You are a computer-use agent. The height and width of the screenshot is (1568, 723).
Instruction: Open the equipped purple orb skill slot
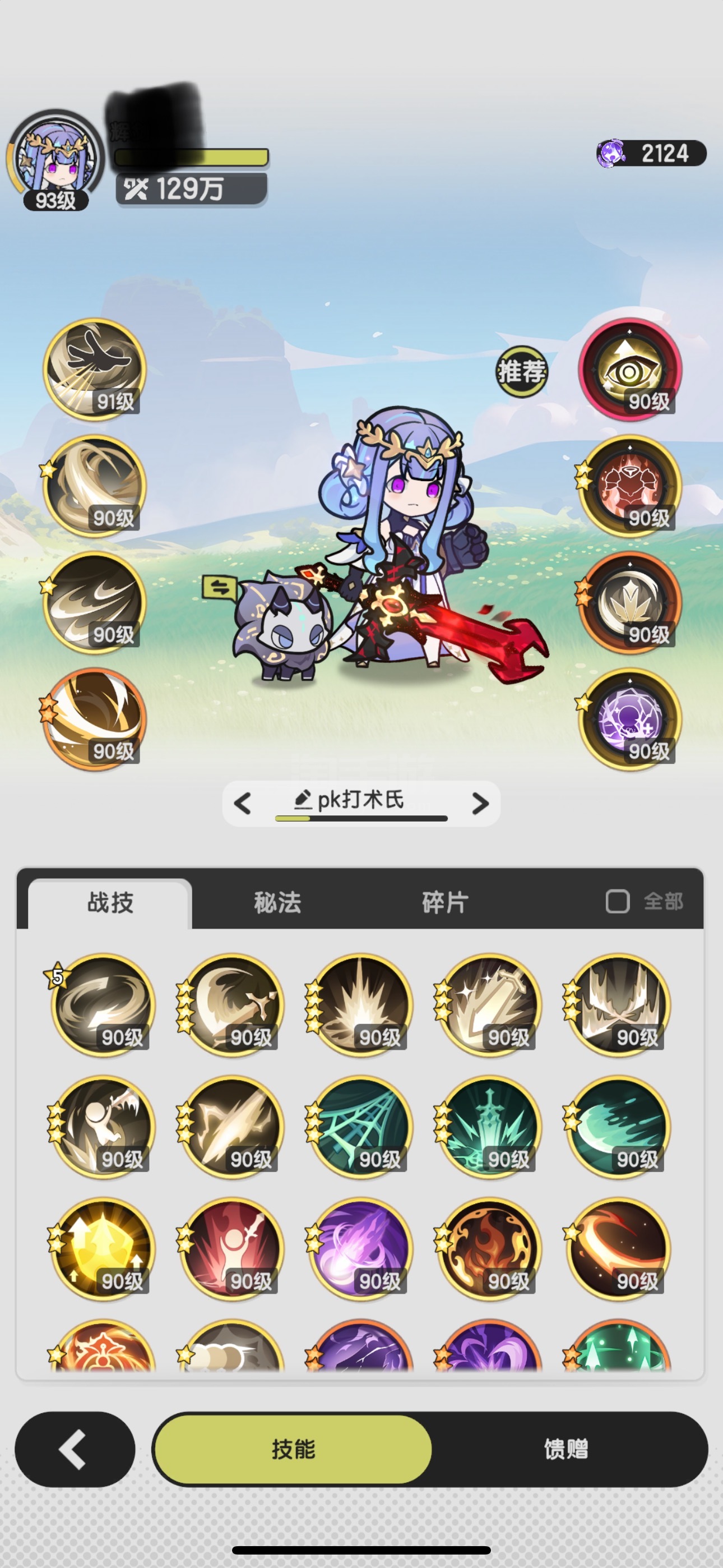point(630,720)
